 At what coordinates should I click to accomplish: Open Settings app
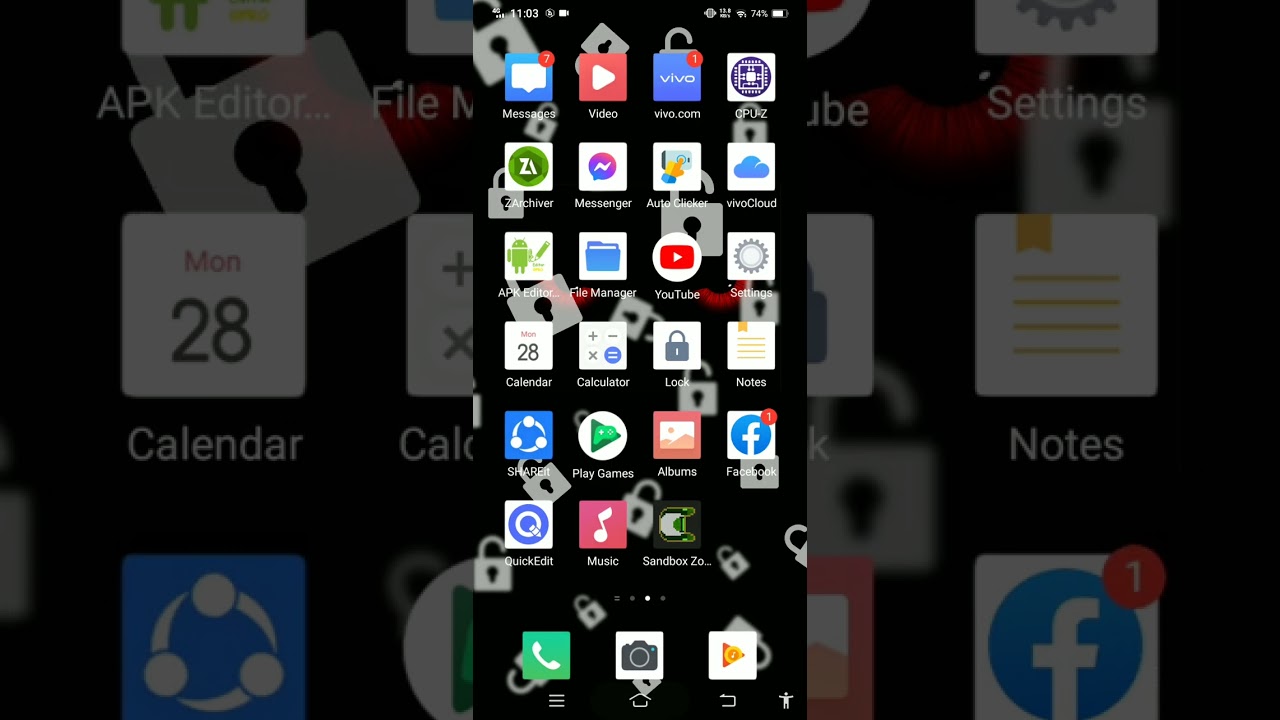click(x=751, y=257)
